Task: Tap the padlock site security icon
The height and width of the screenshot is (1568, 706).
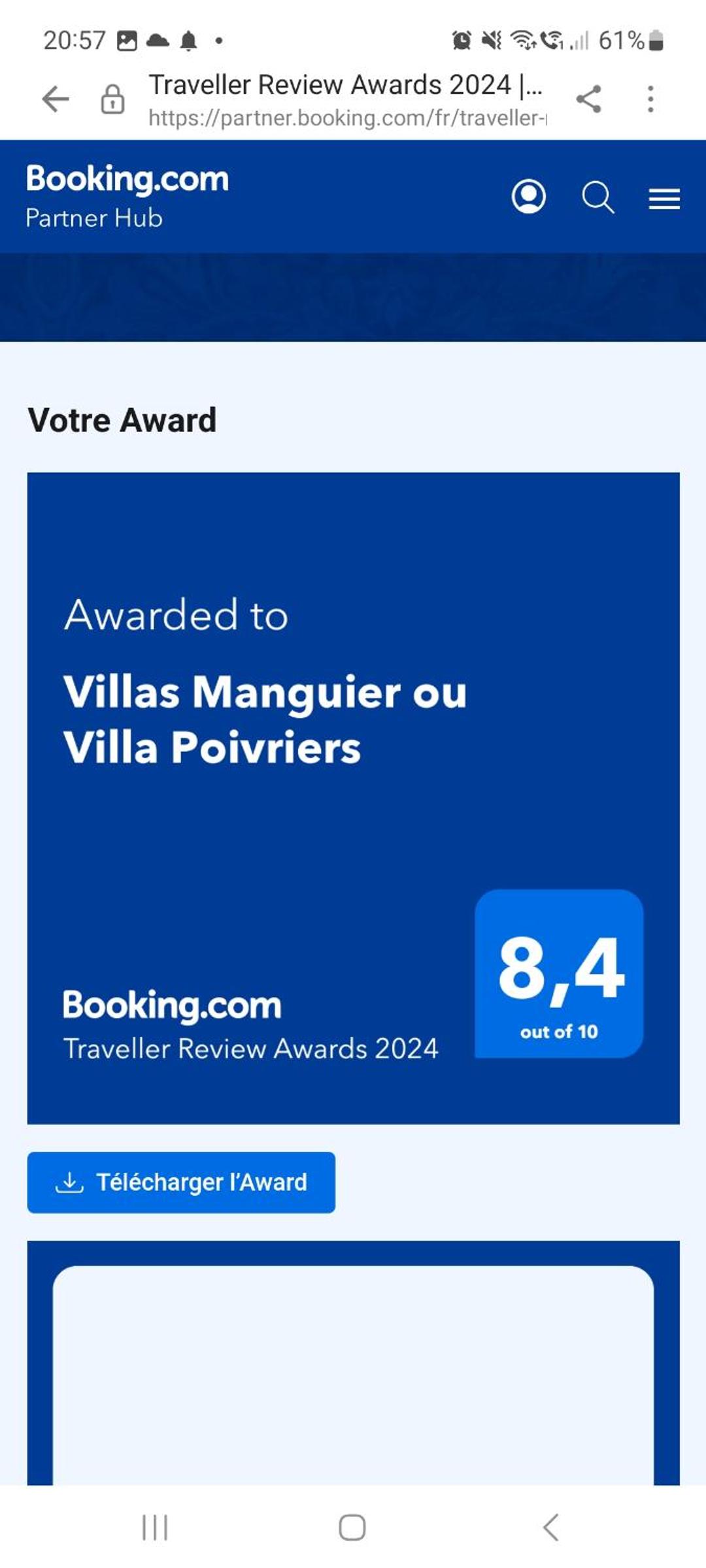Action: tap(112, 99)
